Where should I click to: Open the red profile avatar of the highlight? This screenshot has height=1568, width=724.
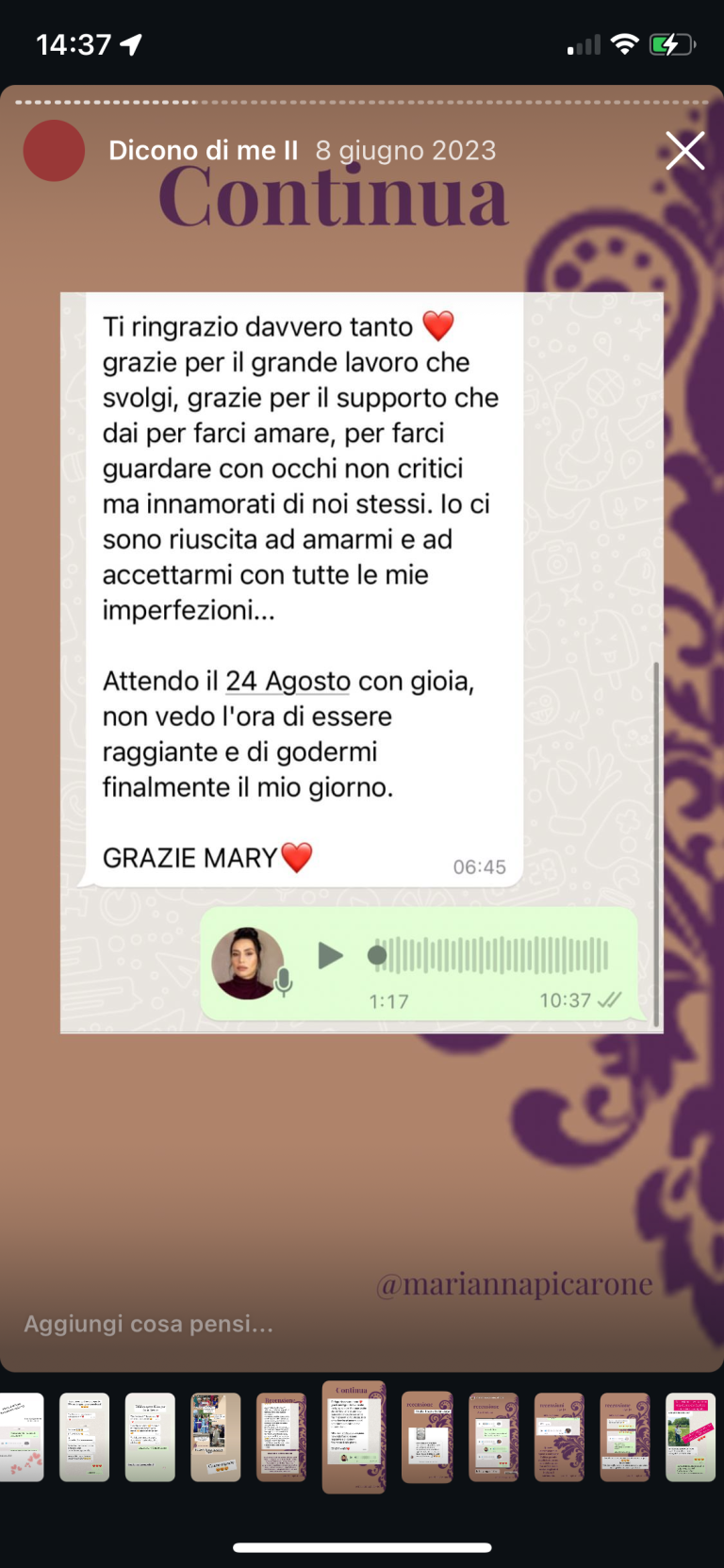[x=54, y=151]
